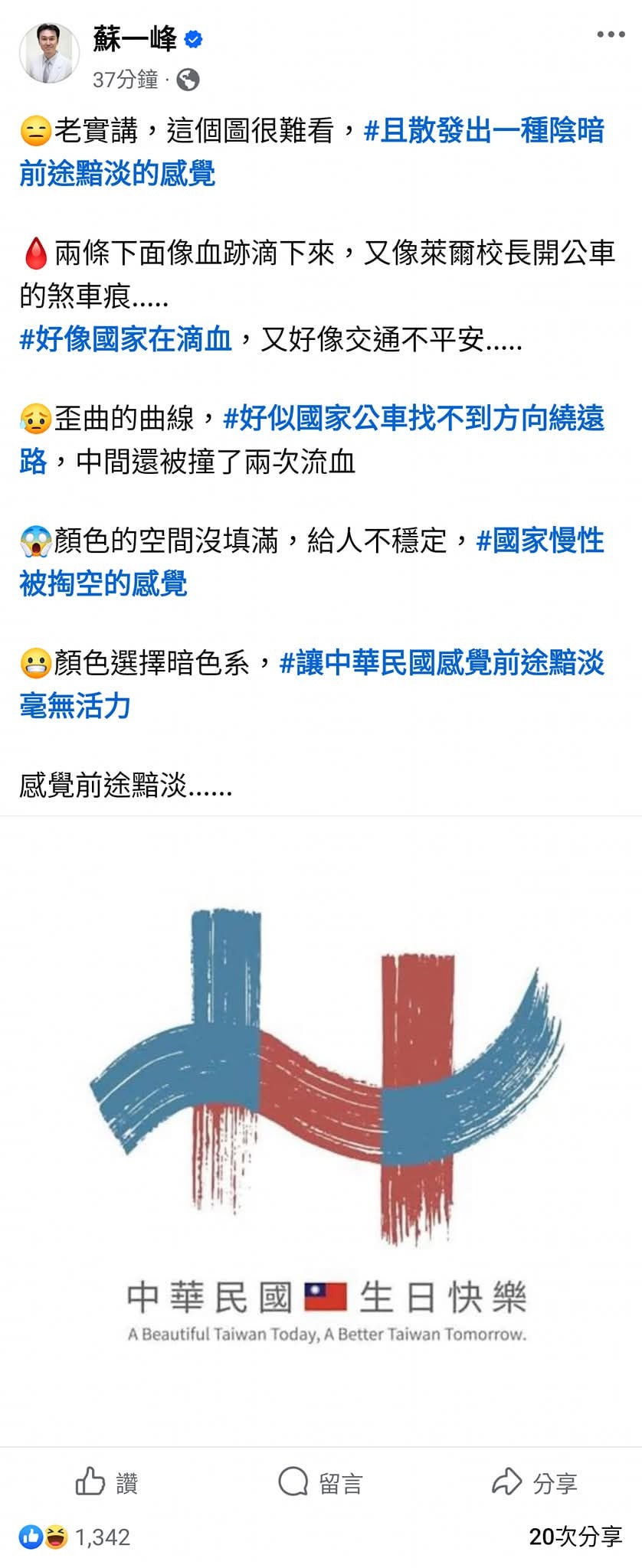
Task: Open 蘇一峰's profile picture
Action: 49,53
